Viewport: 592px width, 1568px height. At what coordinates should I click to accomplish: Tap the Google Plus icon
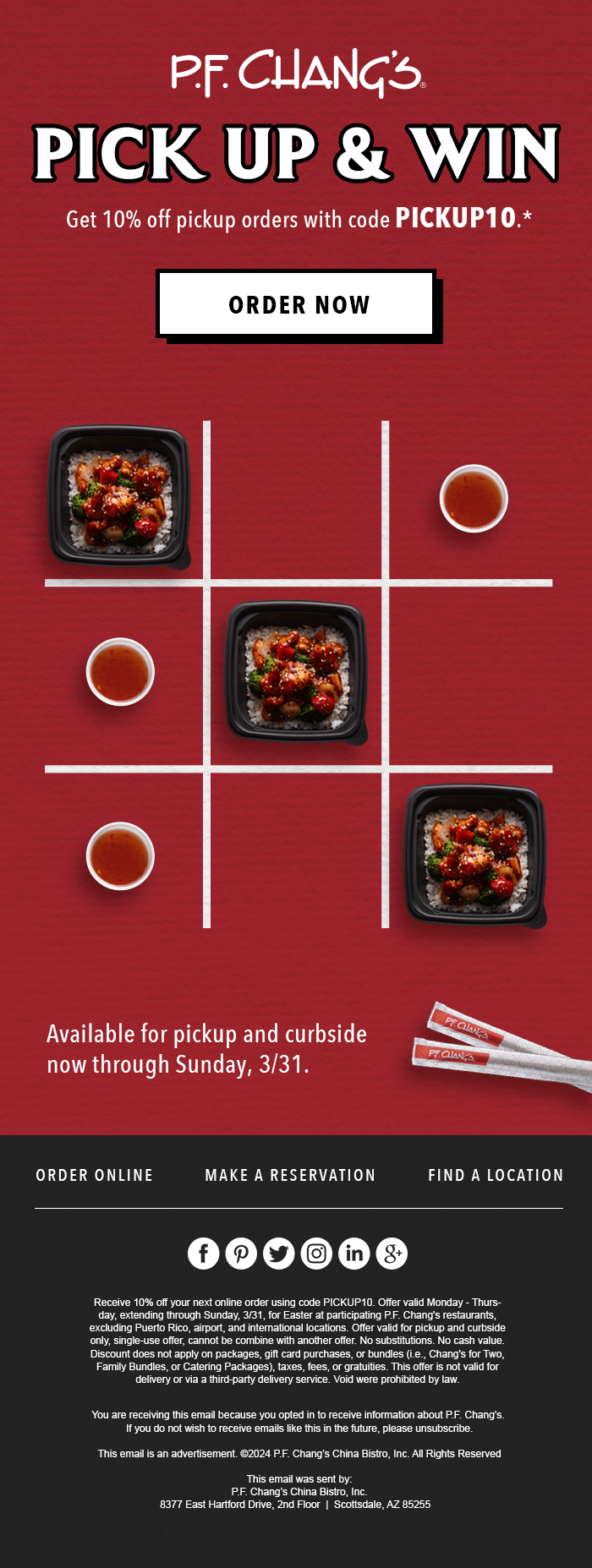tap(392, 1253)
